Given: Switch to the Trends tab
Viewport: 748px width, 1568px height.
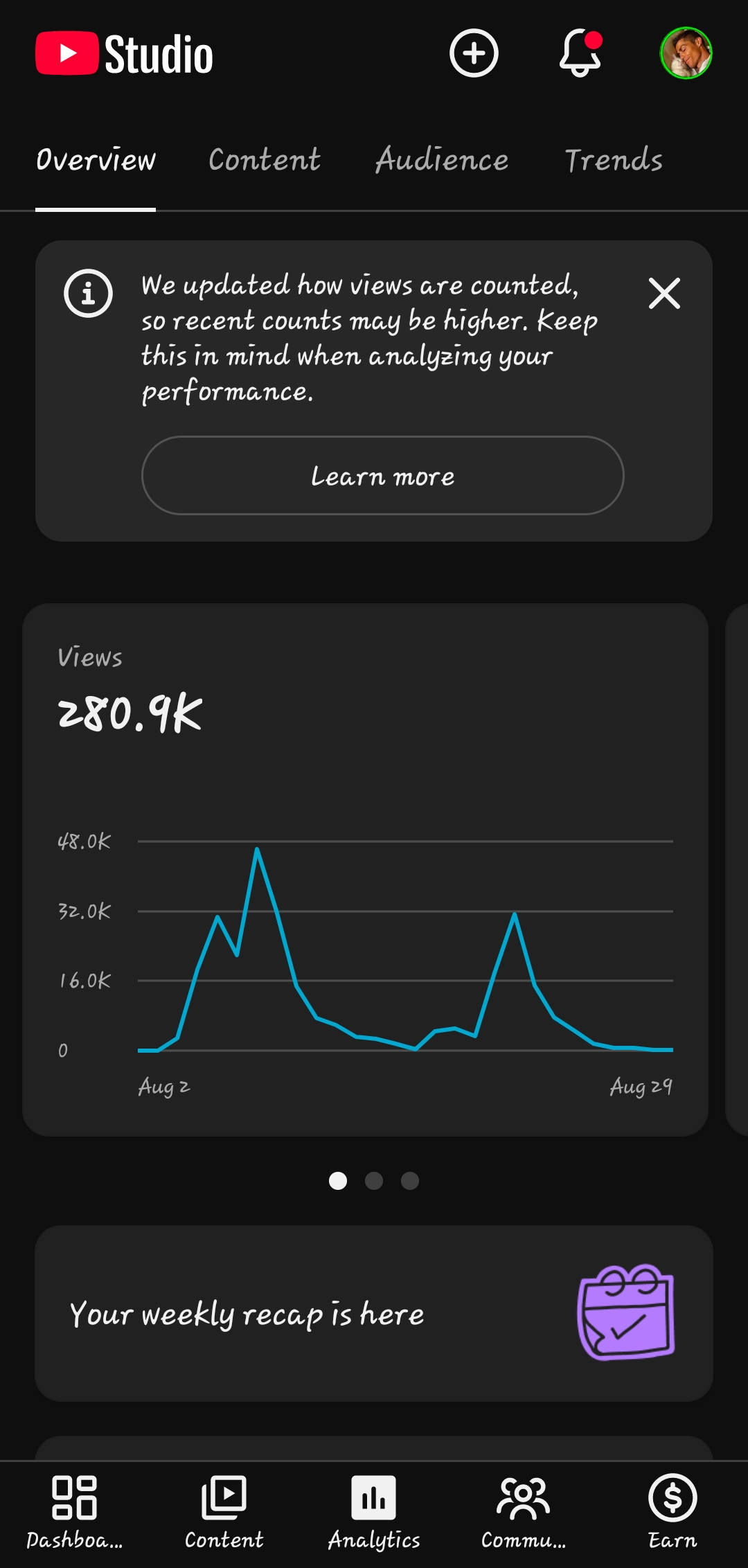Looking at the screenshot, I should (x=614, y=160).
